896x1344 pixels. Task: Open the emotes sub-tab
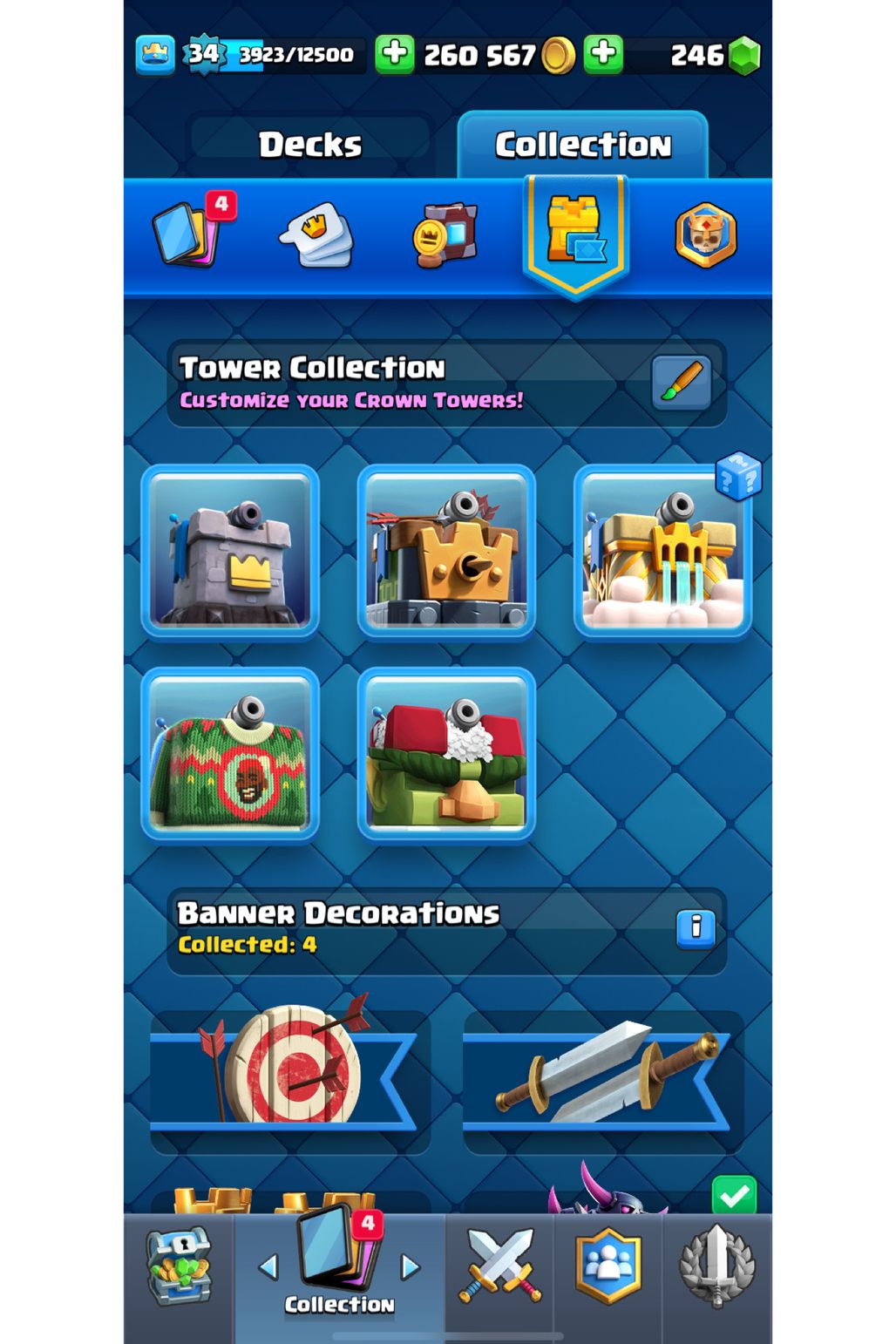click(317, 234)
